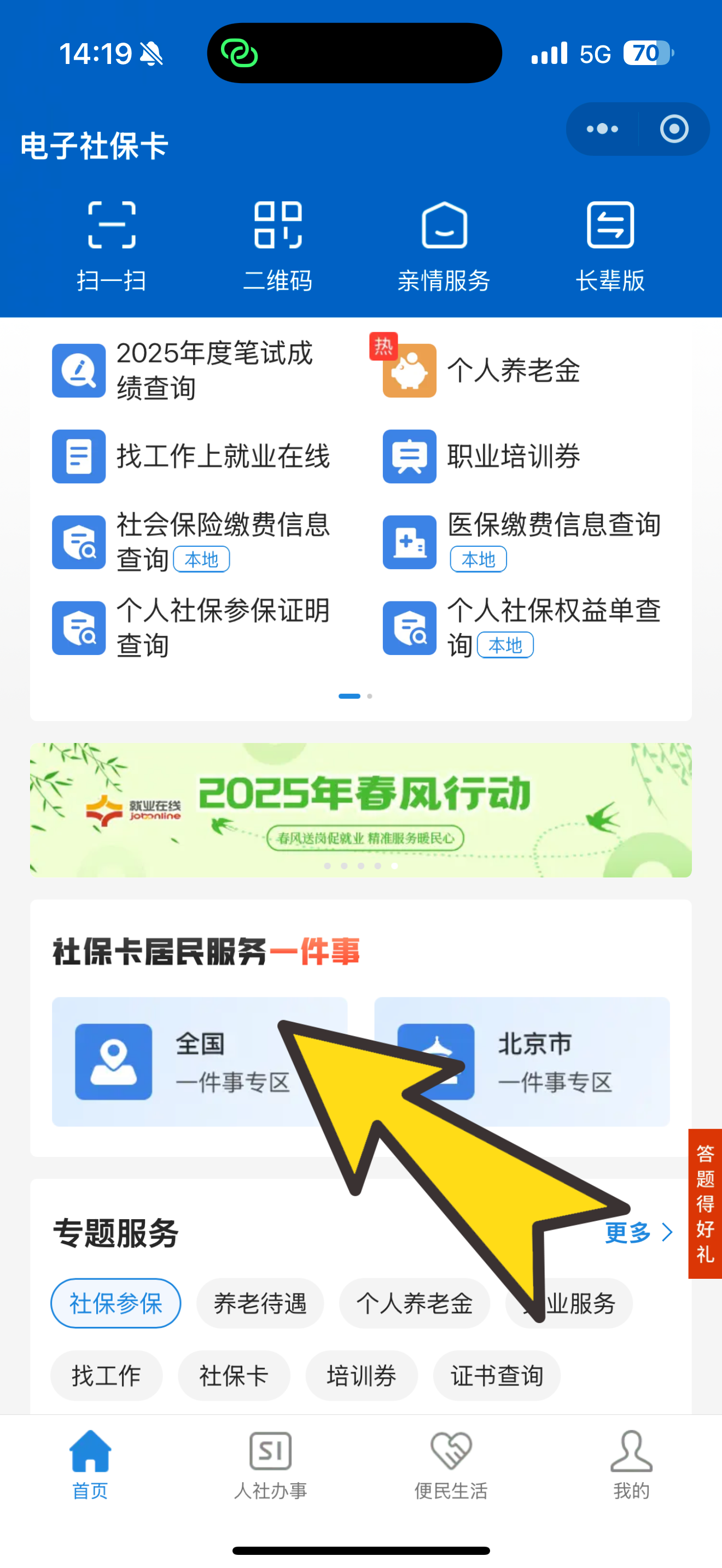Open 个人社保参保证明查询

click(x=195, y=628)
